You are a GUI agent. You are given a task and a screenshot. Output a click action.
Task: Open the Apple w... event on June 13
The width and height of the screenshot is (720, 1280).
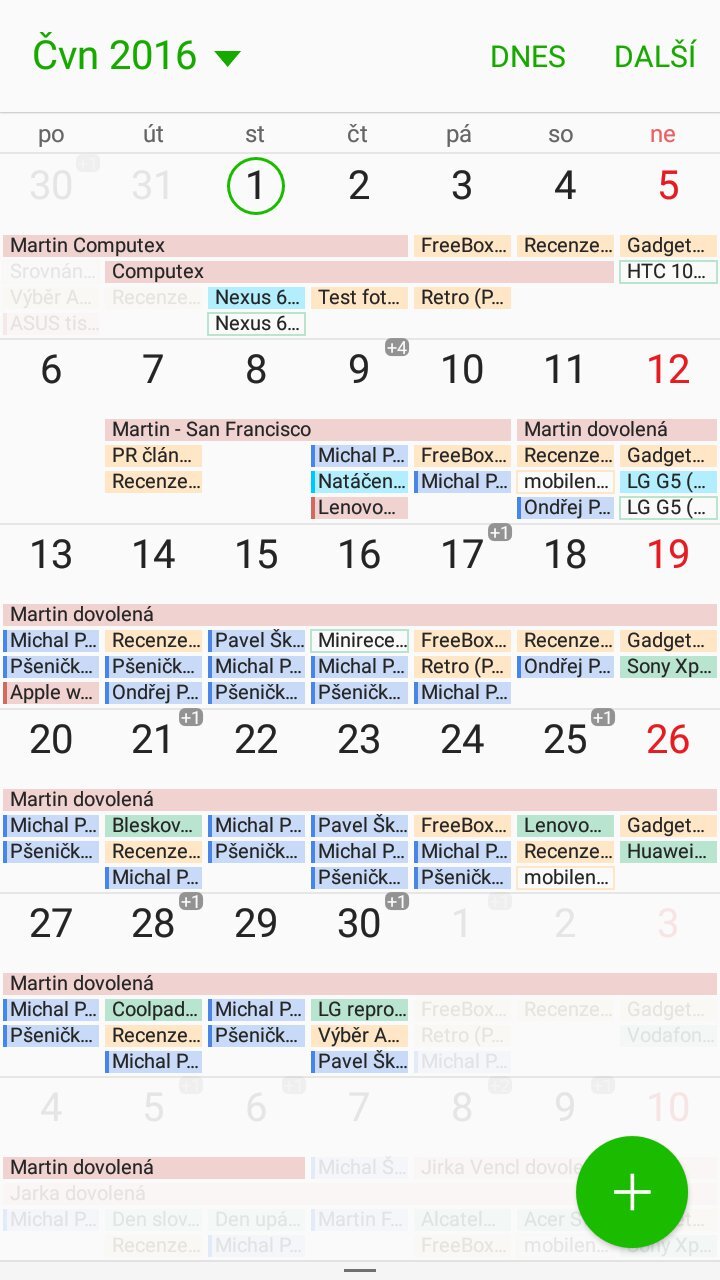click(x=51, y=693)
